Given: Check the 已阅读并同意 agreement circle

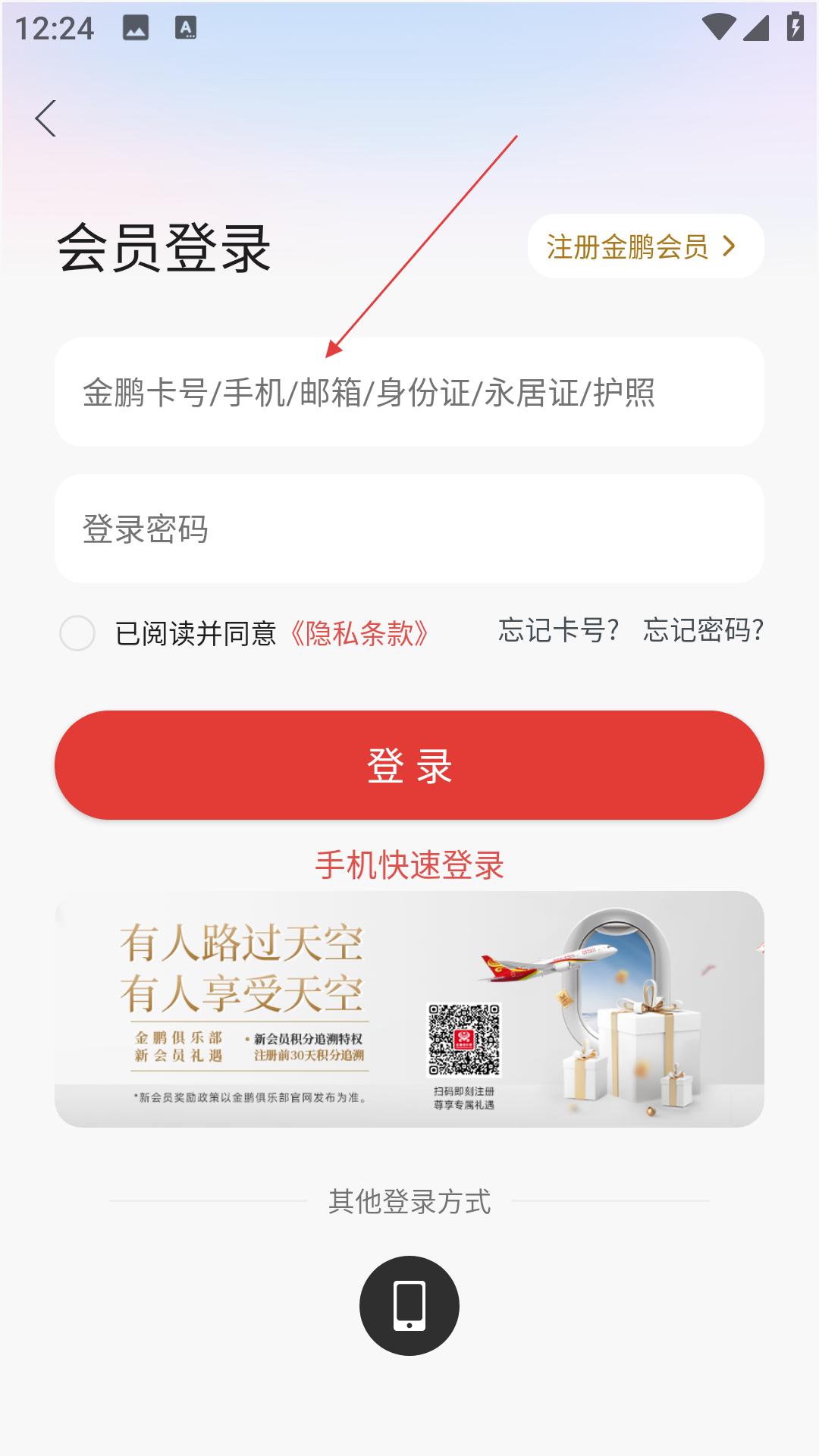Looking at the screenshot, I should [77, 633].
